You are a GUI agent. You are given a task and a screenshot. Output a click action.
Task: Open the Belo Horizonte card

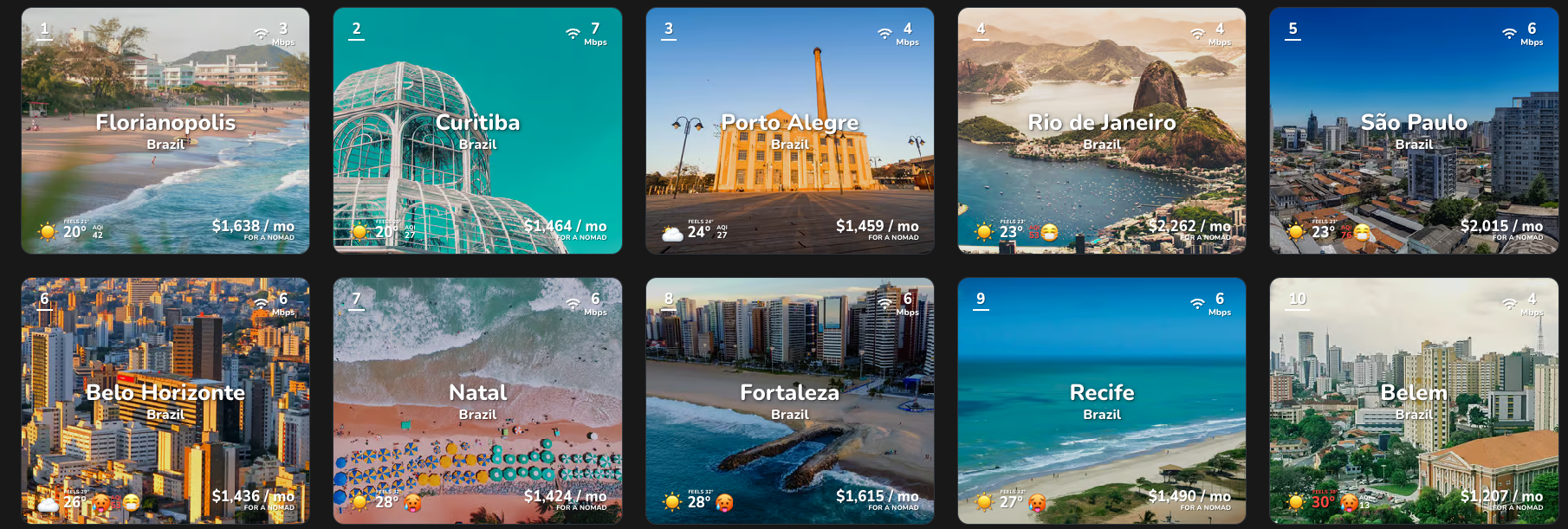coord(165,400)
